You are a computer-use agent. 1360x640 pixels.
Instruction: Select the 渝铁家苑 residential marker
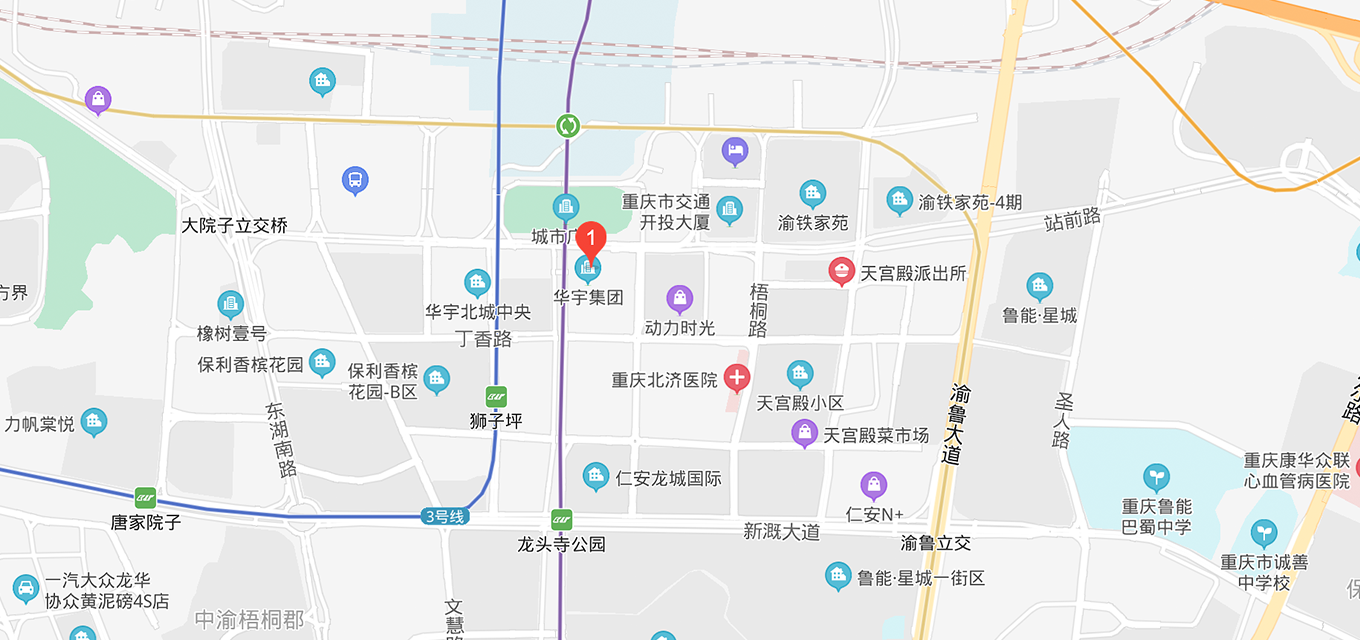pyautogui.click(x=813, y=194)
